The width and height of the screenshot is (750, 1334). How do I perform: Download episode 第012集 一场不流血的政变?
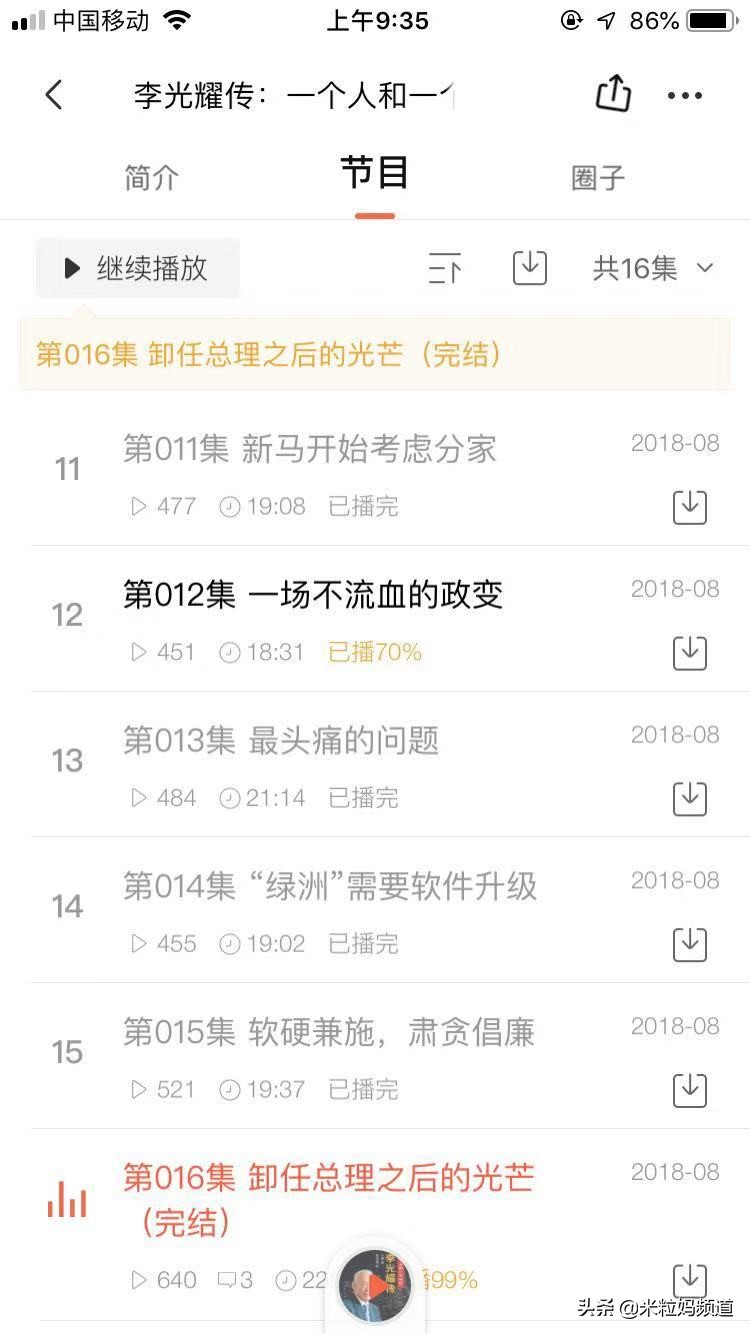click(x=689, y=652)
